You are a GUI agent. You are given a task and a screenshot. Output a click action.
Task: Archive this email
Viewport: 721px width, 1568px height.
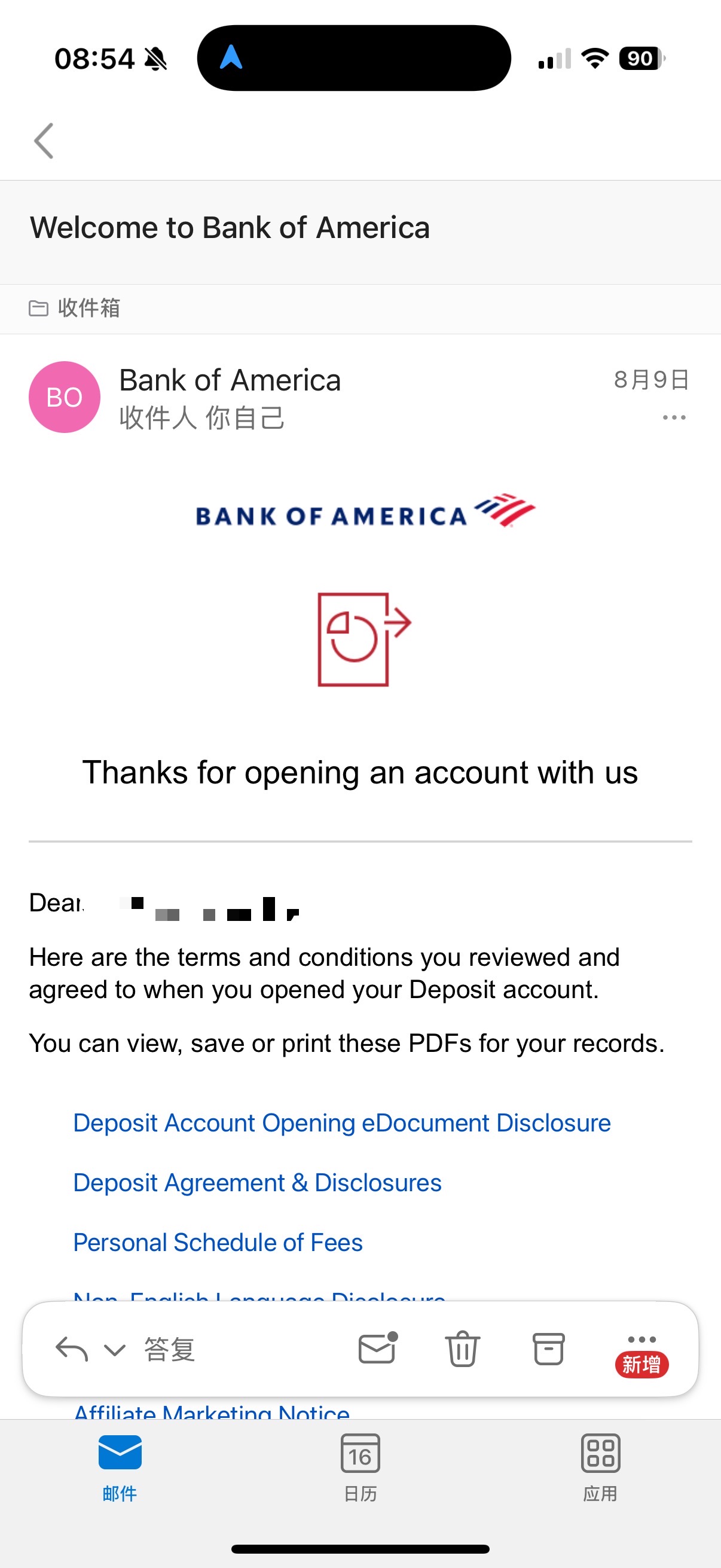(548, 1349)
